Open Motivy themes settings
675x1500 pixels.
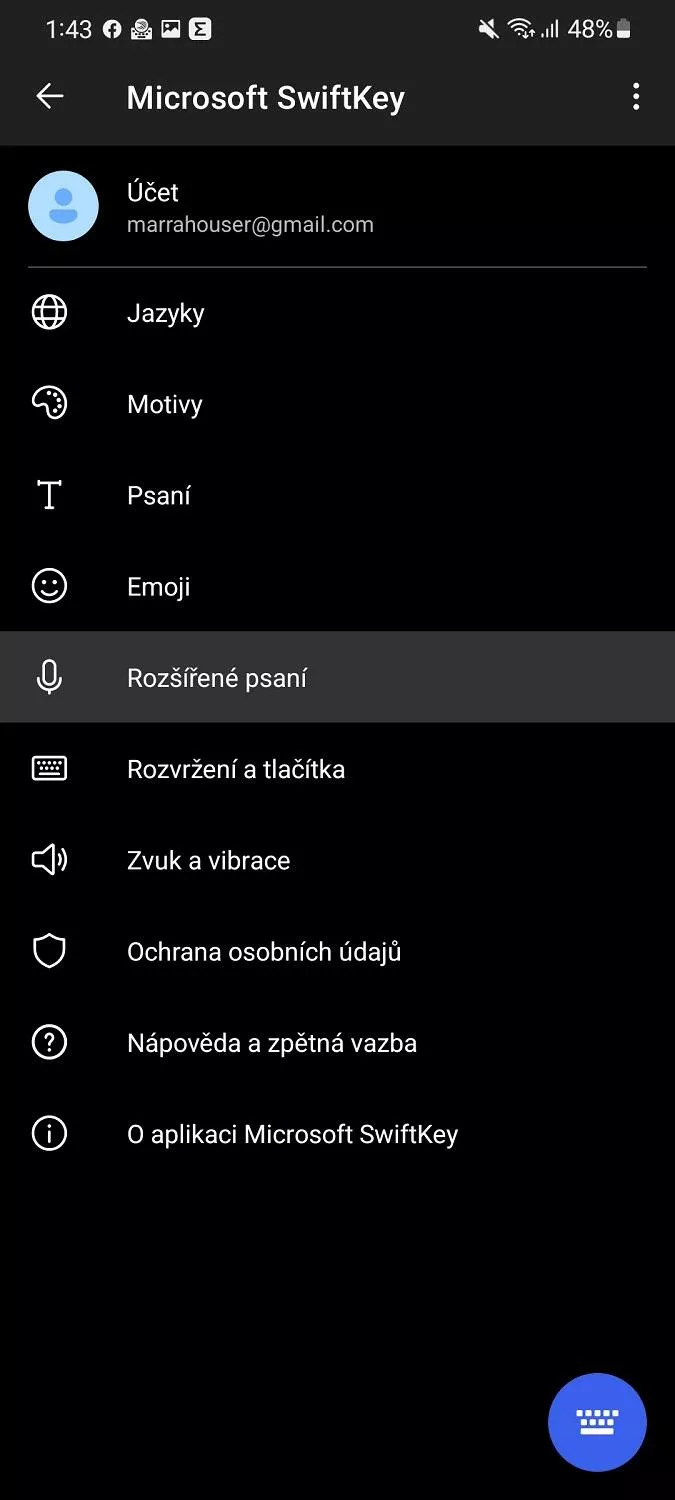pos(337,404)
